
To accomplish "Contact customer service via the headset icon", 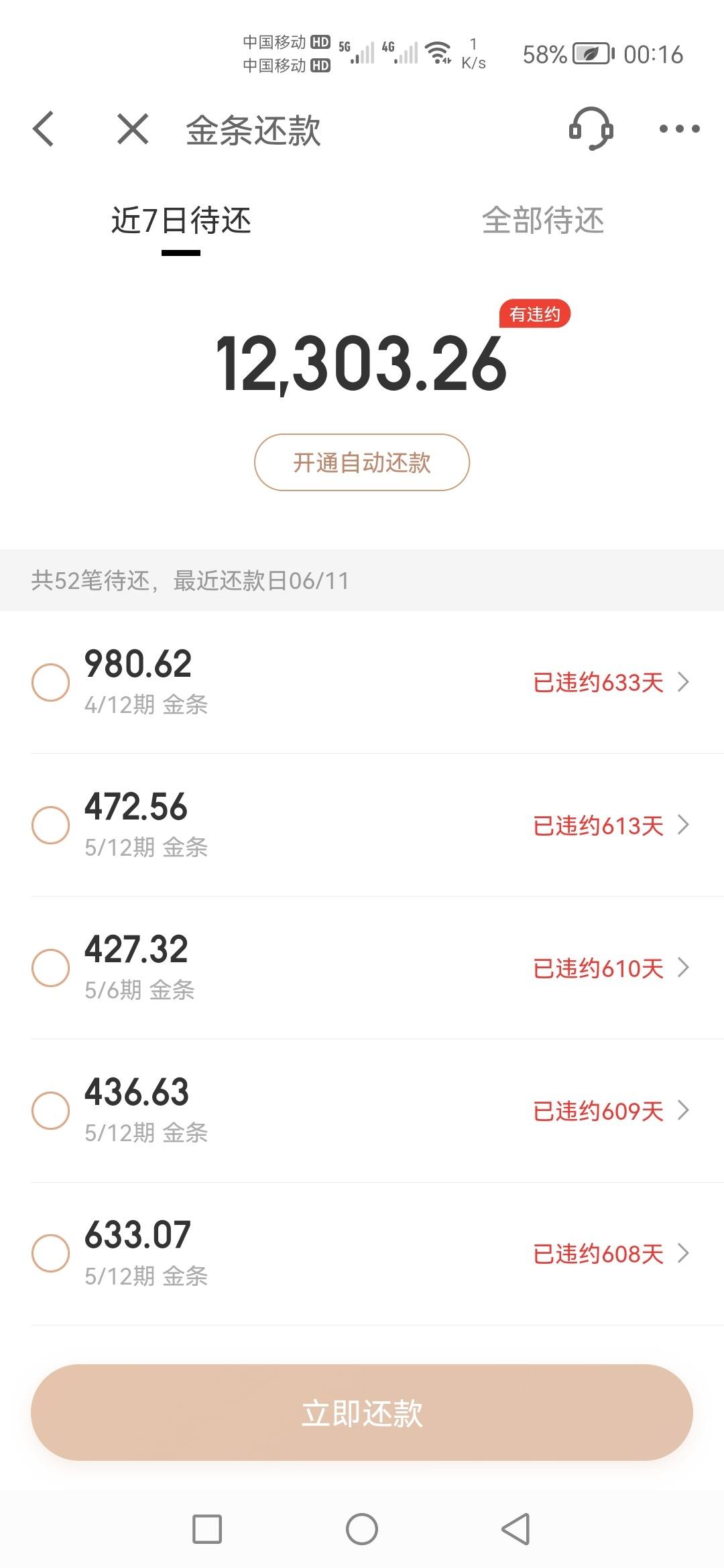I will coord(591,129).
